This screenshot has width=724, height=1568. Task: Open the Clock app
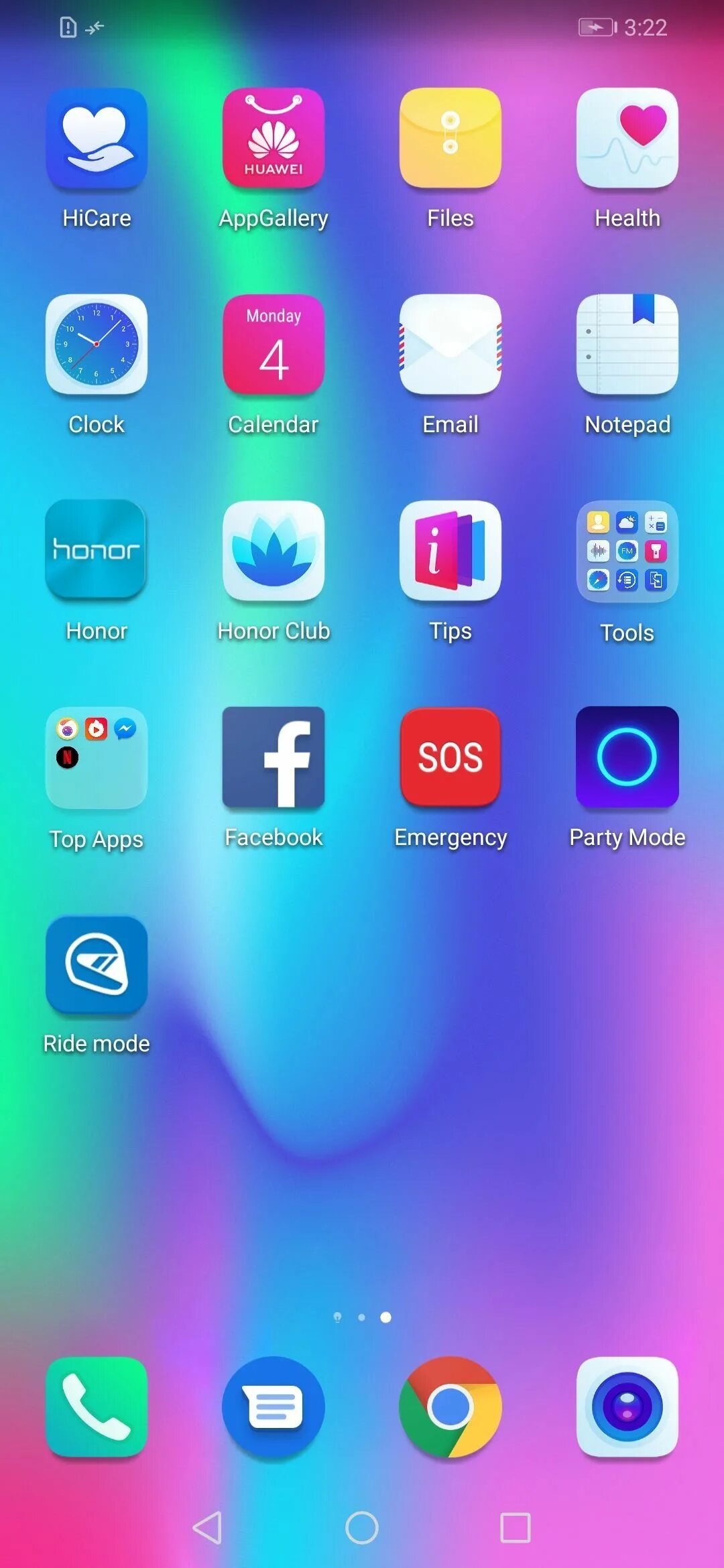tap(97, 344)
